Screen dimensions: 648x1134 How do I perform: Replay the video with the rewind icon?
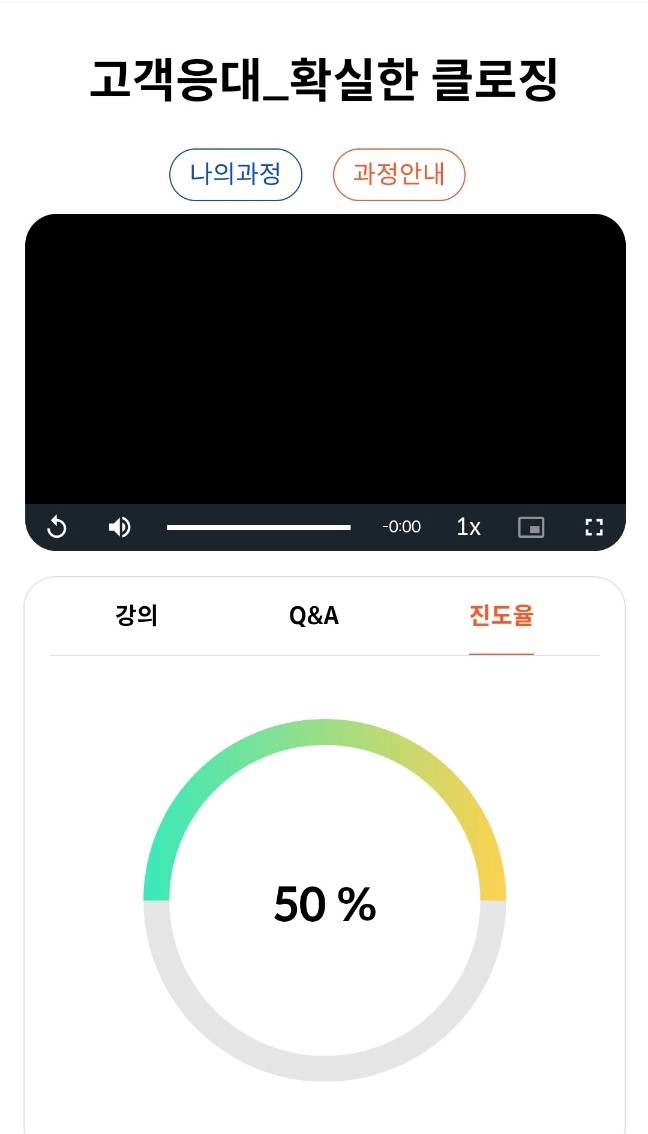56,527
